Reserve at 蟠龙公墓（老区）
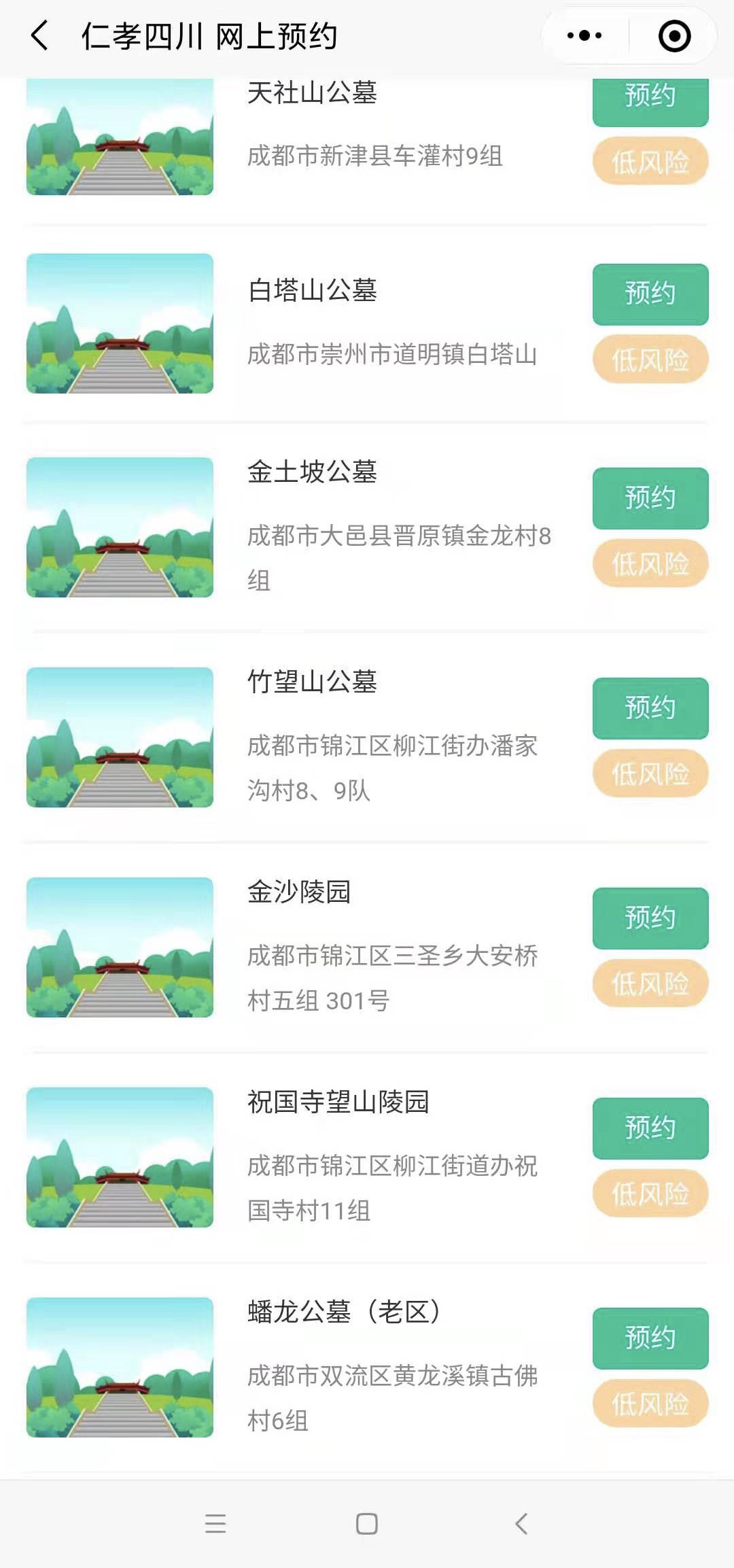Screen dimensions: 734x1568 point(650,1338)
